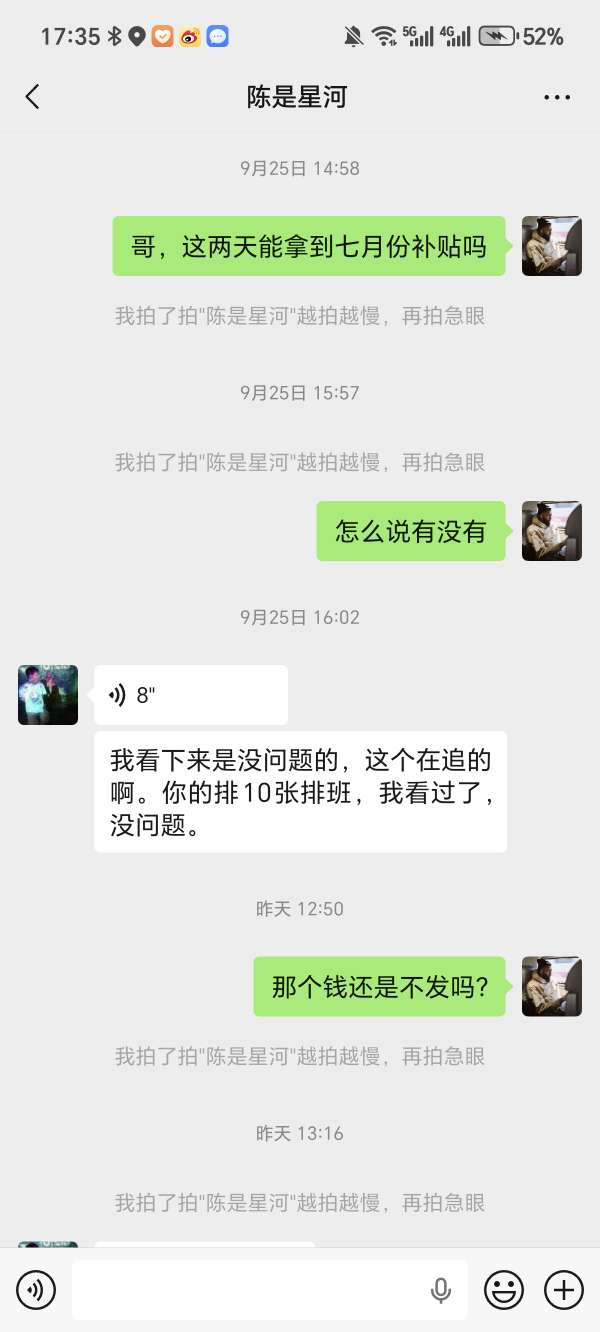Screen dimensions: 600x1332
Task: Open the chat overflow menu
Action: click(556, 97)
